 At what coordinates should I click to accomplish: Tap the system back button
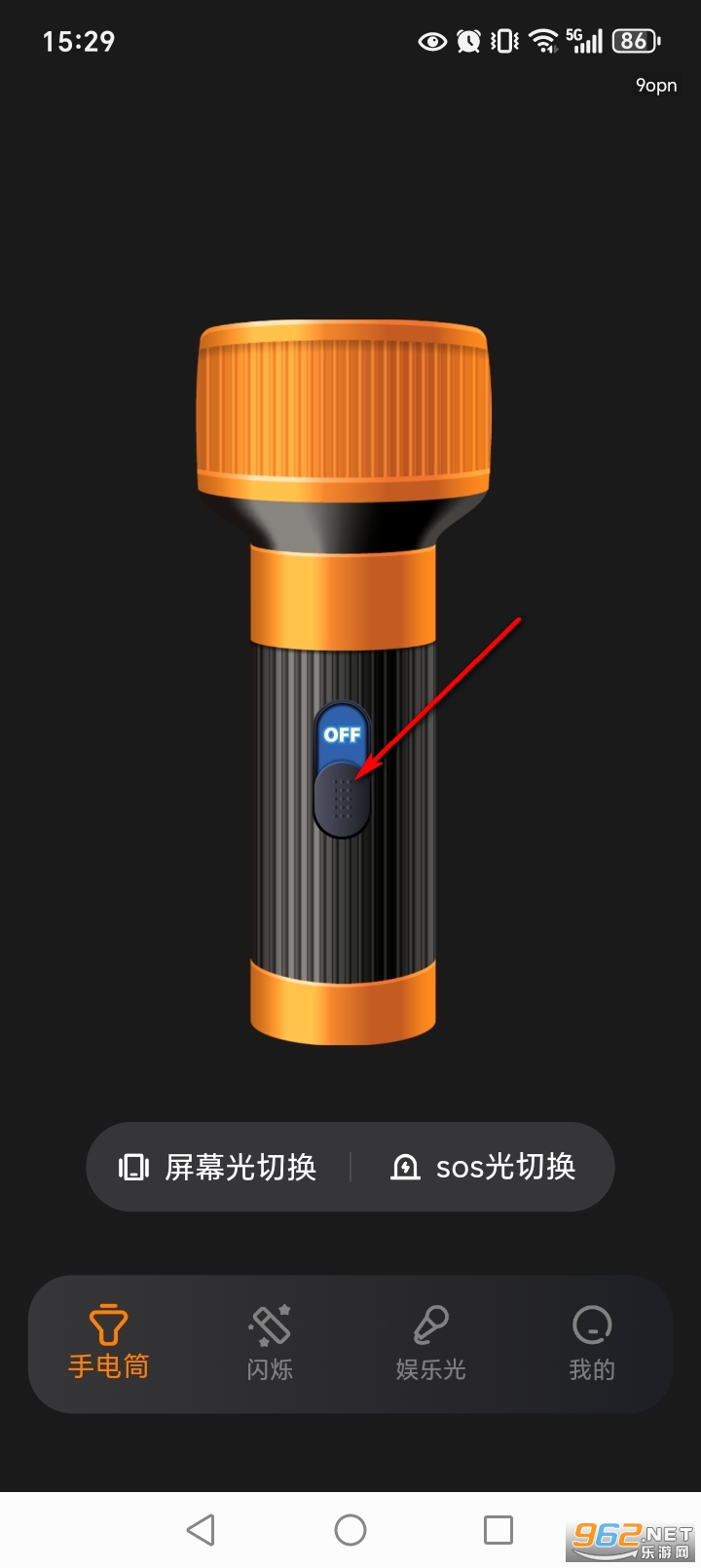point(201,1530)
